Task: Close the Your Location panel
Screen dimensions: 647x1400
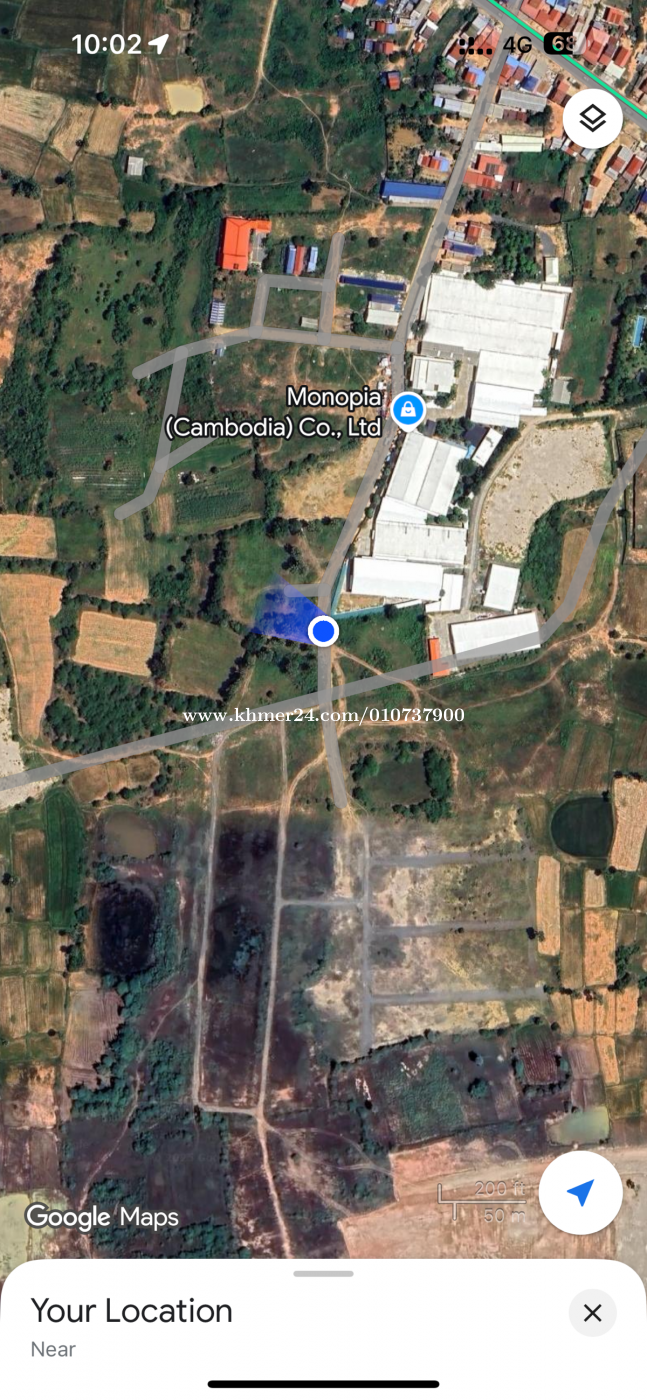Action: tap(592, 1313)
